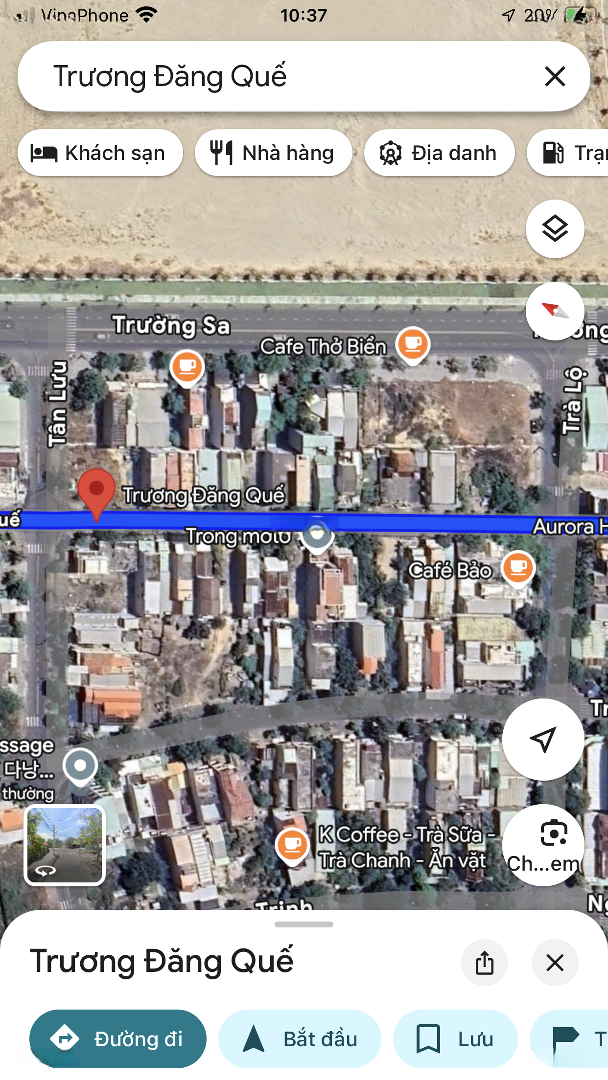Save this place with Lưu
This screenshot has height=1080, width=608.
pyautogui.click(x=455, y=1039)
